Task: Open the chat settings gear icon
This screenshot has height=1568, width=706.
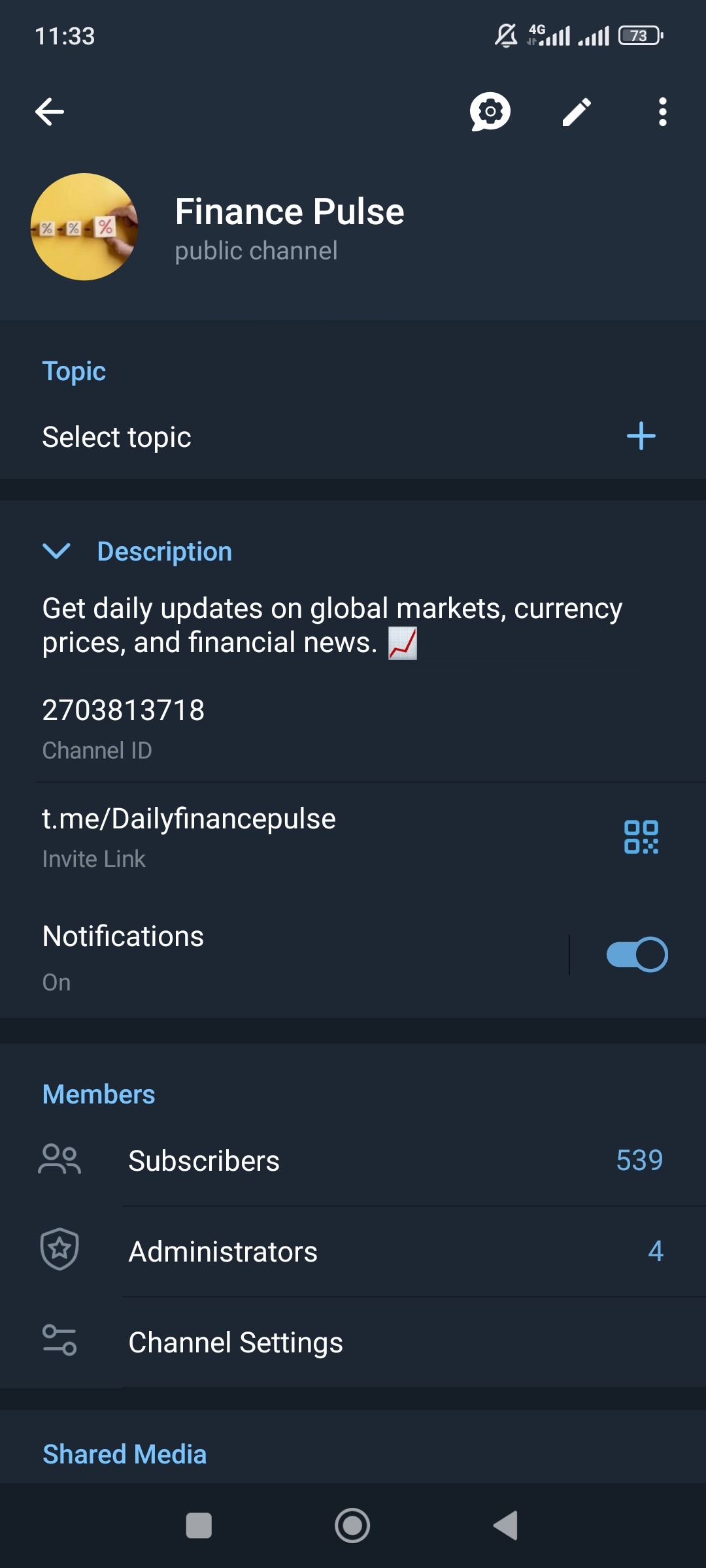Action: [490, 112]
